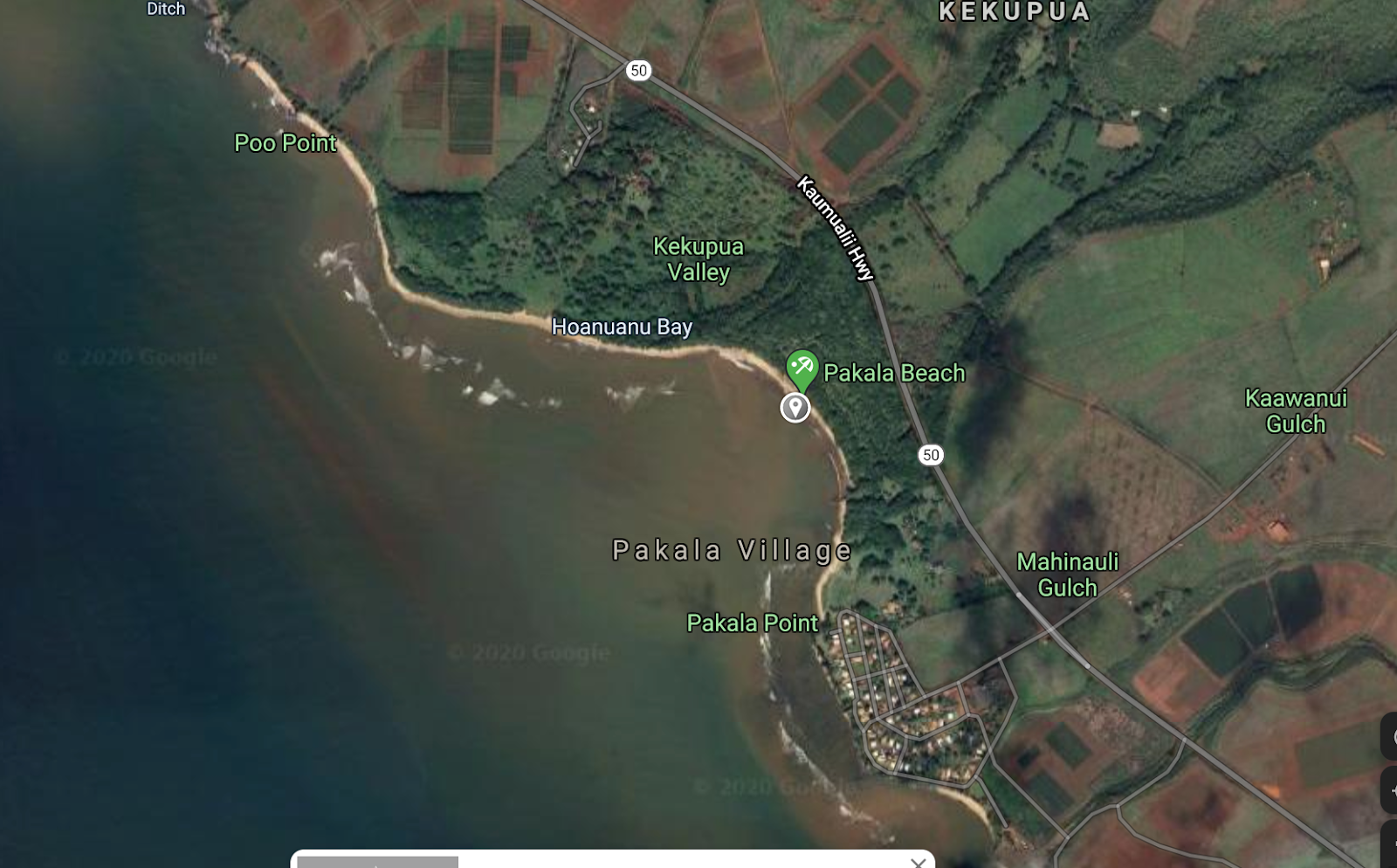Dismiss the bottom info card
The image size is (1397, 868).
tap(917, 862)
